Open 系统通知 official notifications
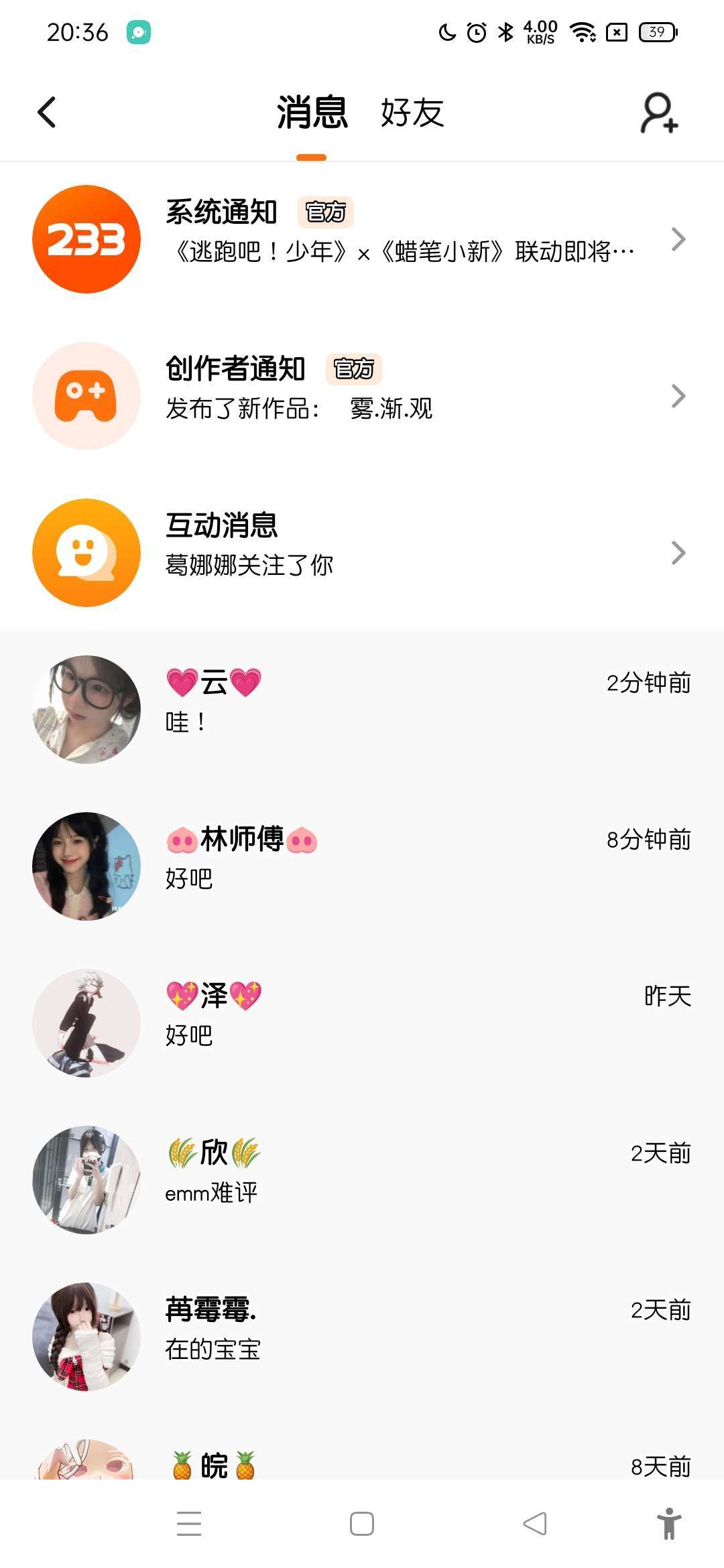The height and width of the screenshot is (1568, 724). tap(362, 239)
